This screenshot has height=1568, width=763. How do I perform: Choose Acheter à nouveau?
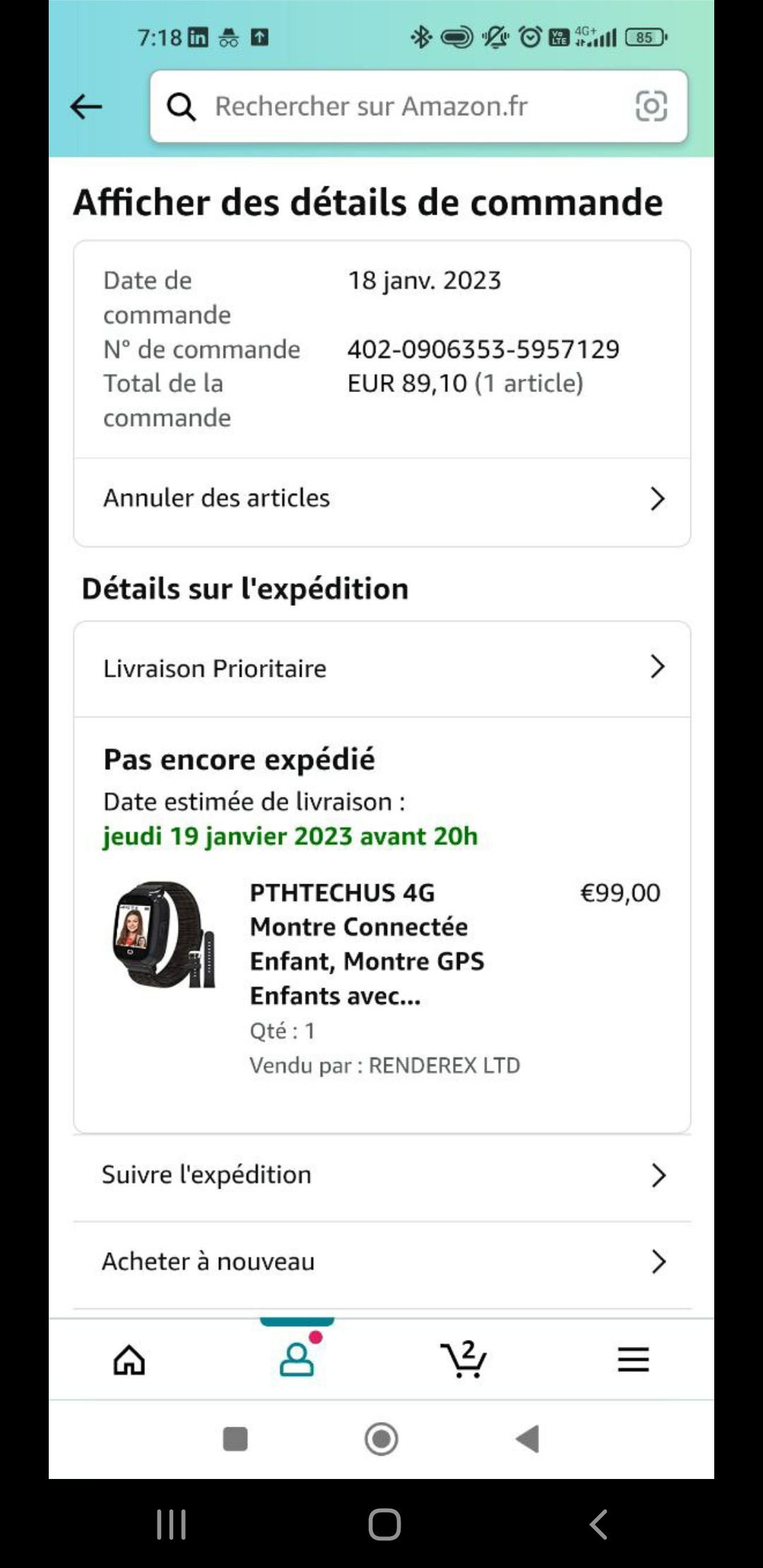pos(381,1261)
